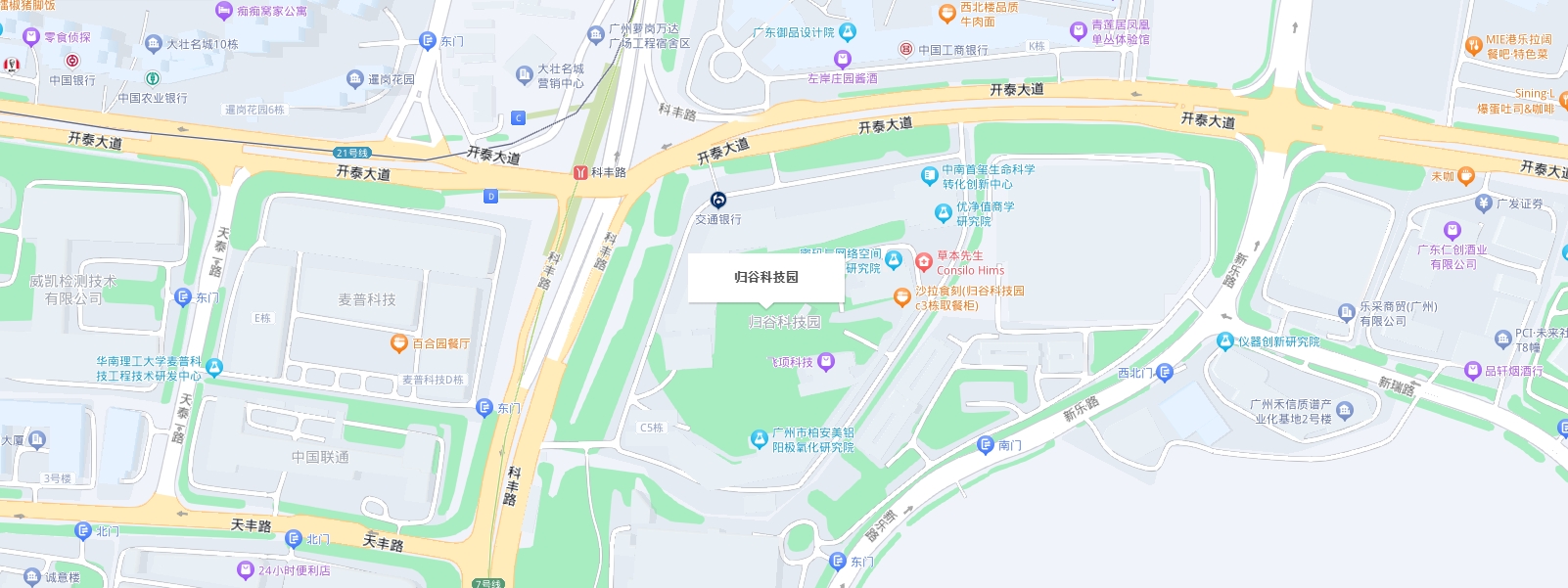Image resolution: width=1568 pixels, height=588 pixels.
Task: Open the 飞顶科技 marker
Action: tap(826, 362)
